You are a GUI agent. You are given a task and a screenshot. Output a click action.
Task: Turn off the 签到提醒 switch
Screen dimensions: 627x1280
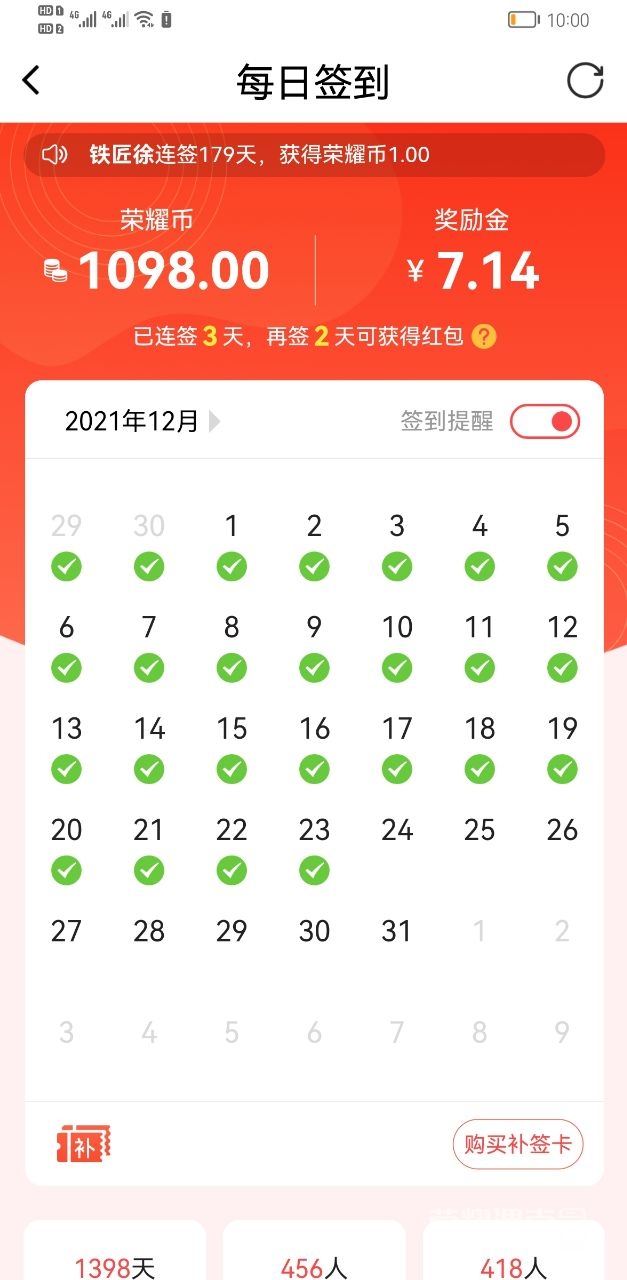click(544, 421)
